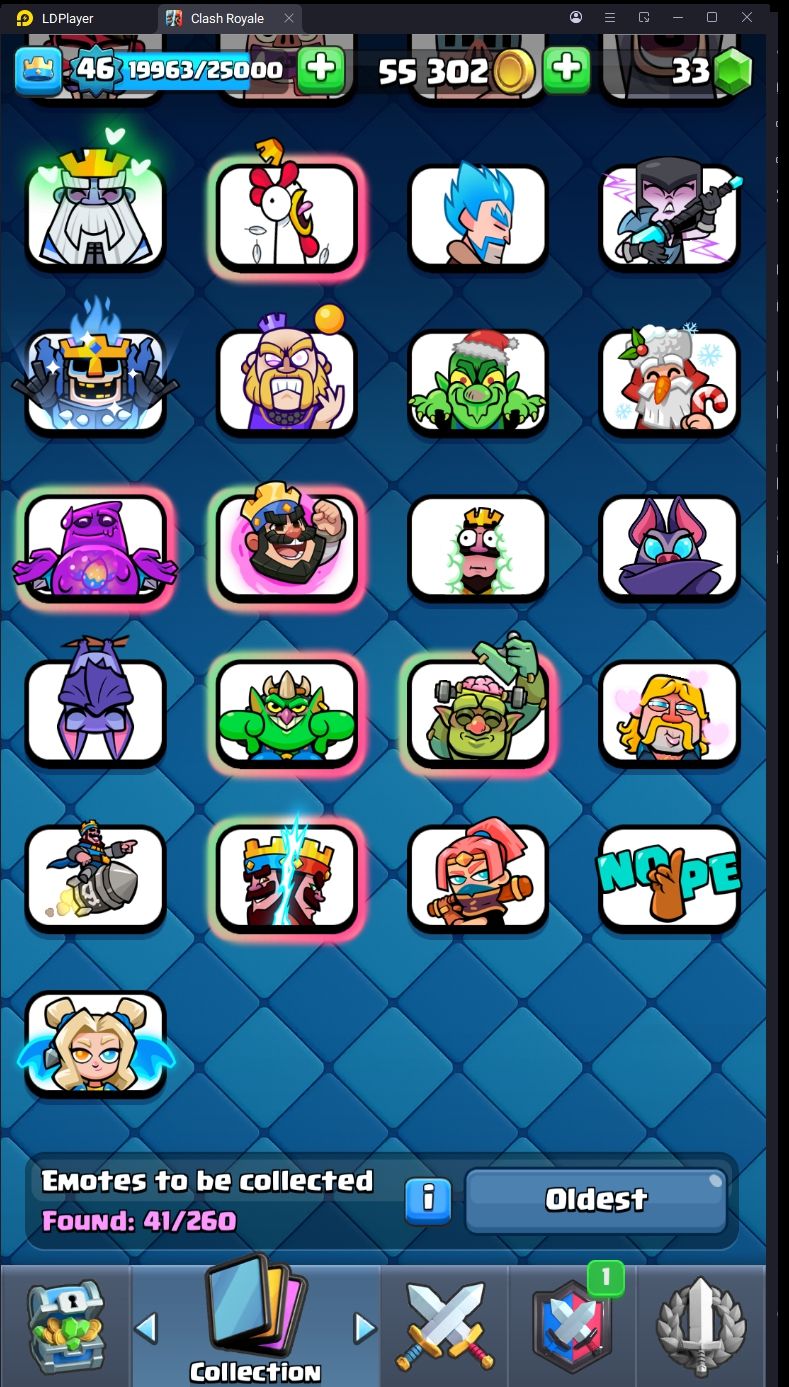Select the blonde girl with blue wings emote

coord(96,1043)
